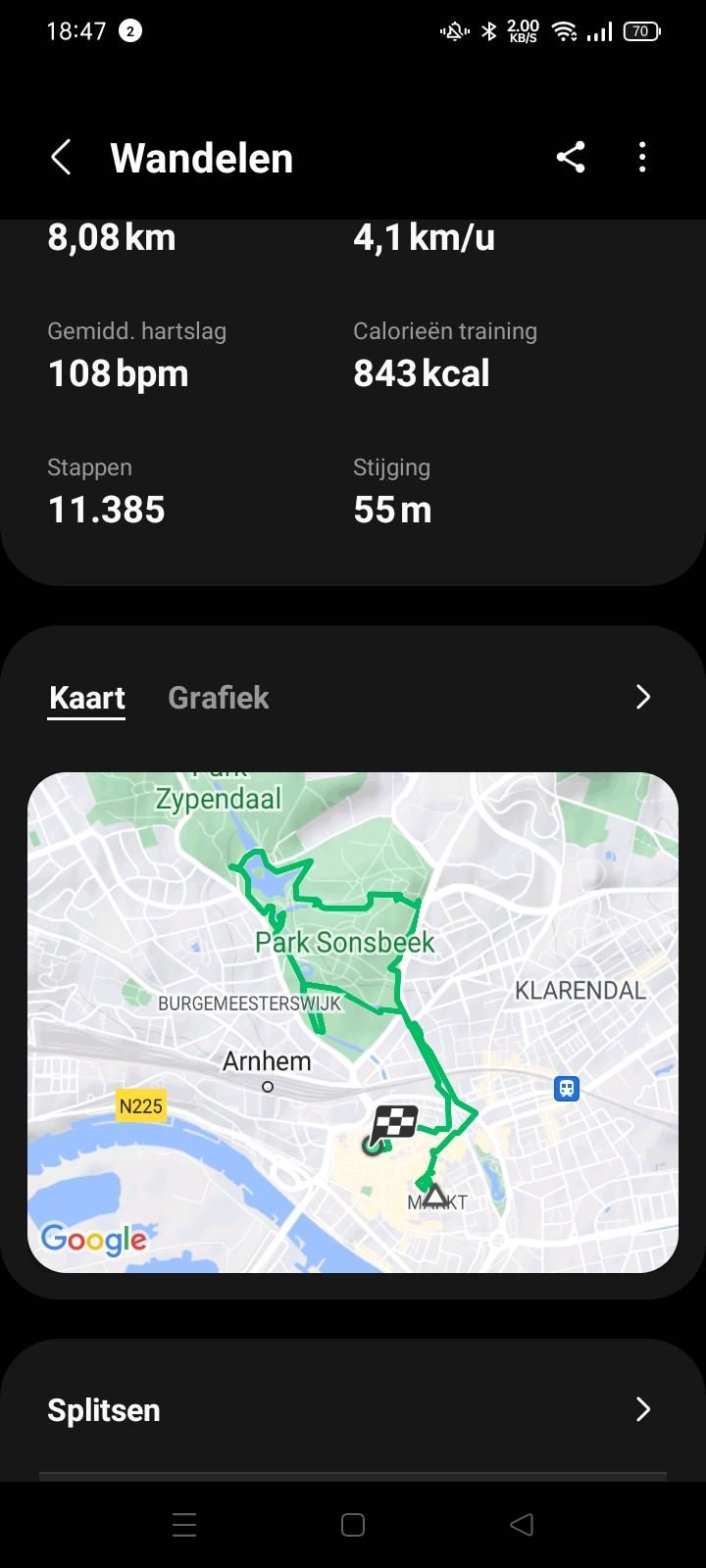Go back from the Wandelen screen
The image size is (706, 1568).
pyautogui.click(x=61, y=158)
